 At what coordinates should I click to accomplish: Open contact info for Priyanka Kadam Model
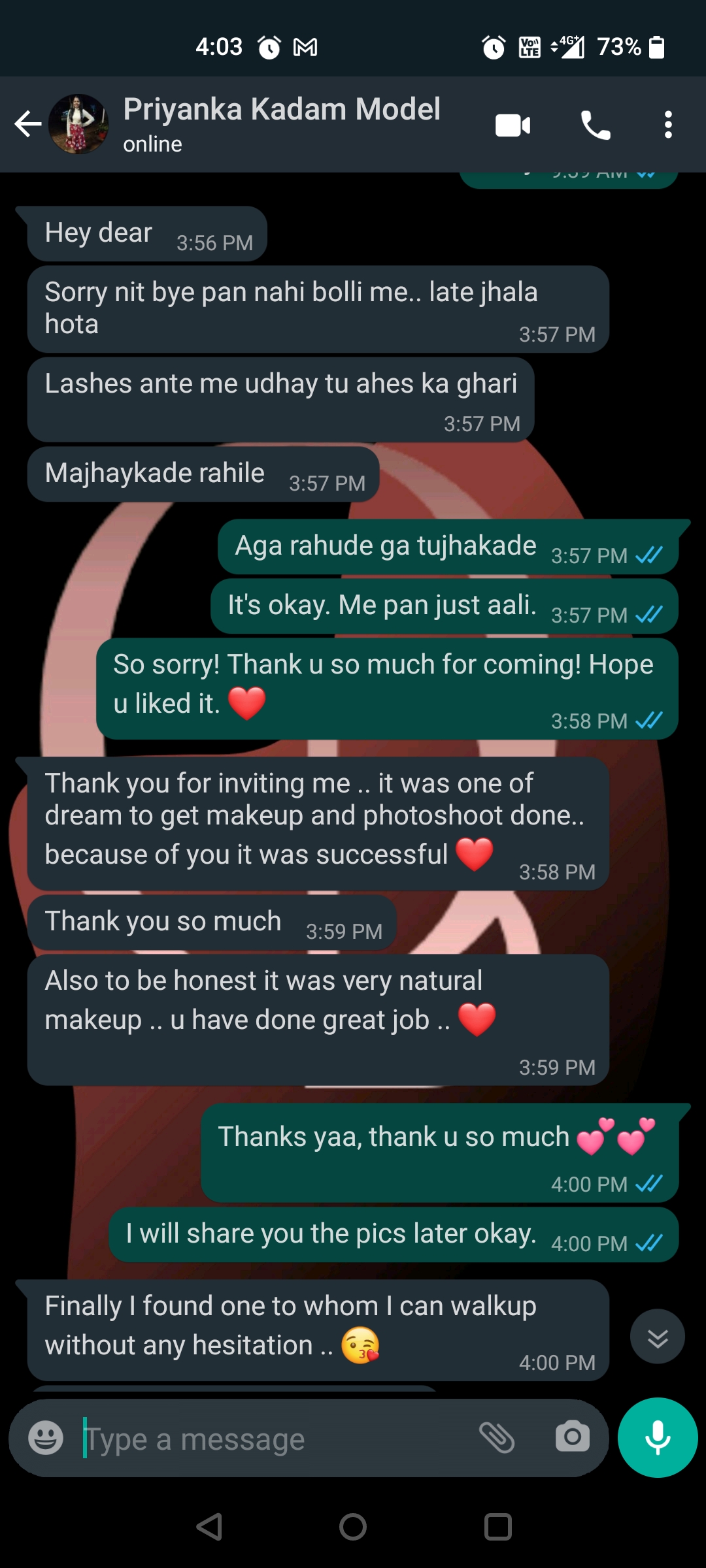click(x=282, y=124)
